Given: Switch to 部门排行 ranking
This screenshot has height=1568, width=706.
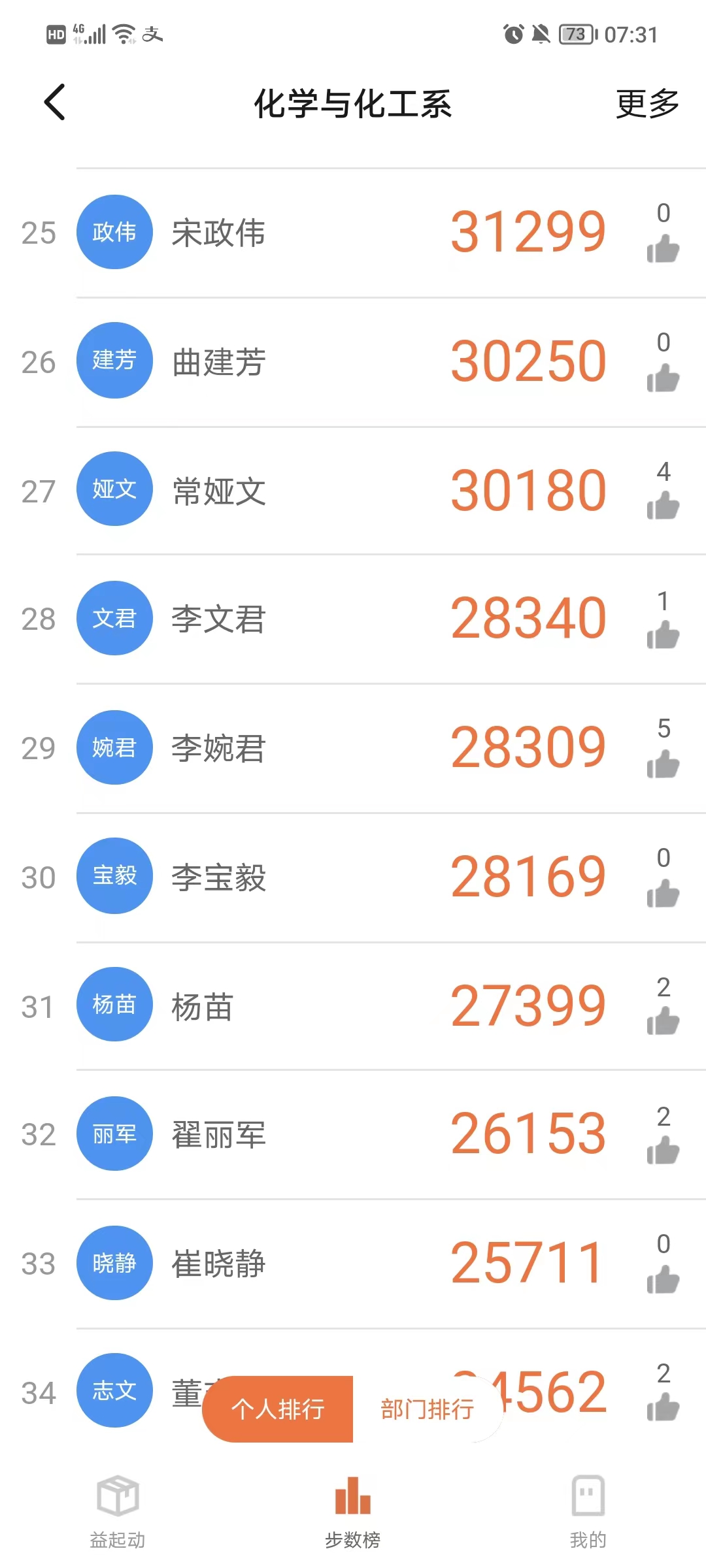Looking at the screenshot, I should point(428,1409).
